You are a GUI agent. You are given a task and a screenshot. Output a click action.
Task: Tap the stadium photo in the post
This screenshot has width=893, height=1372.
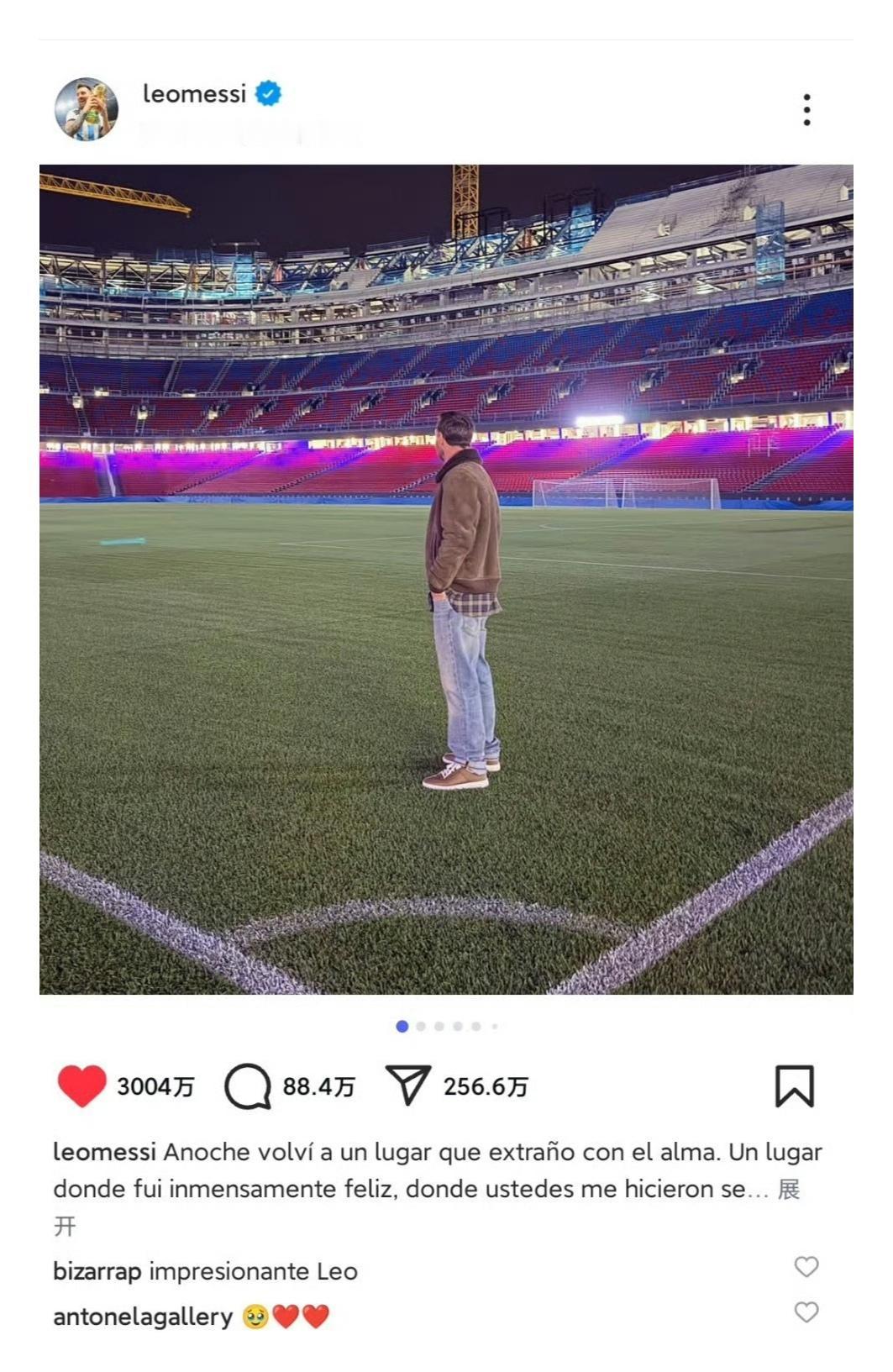point(446,580)
